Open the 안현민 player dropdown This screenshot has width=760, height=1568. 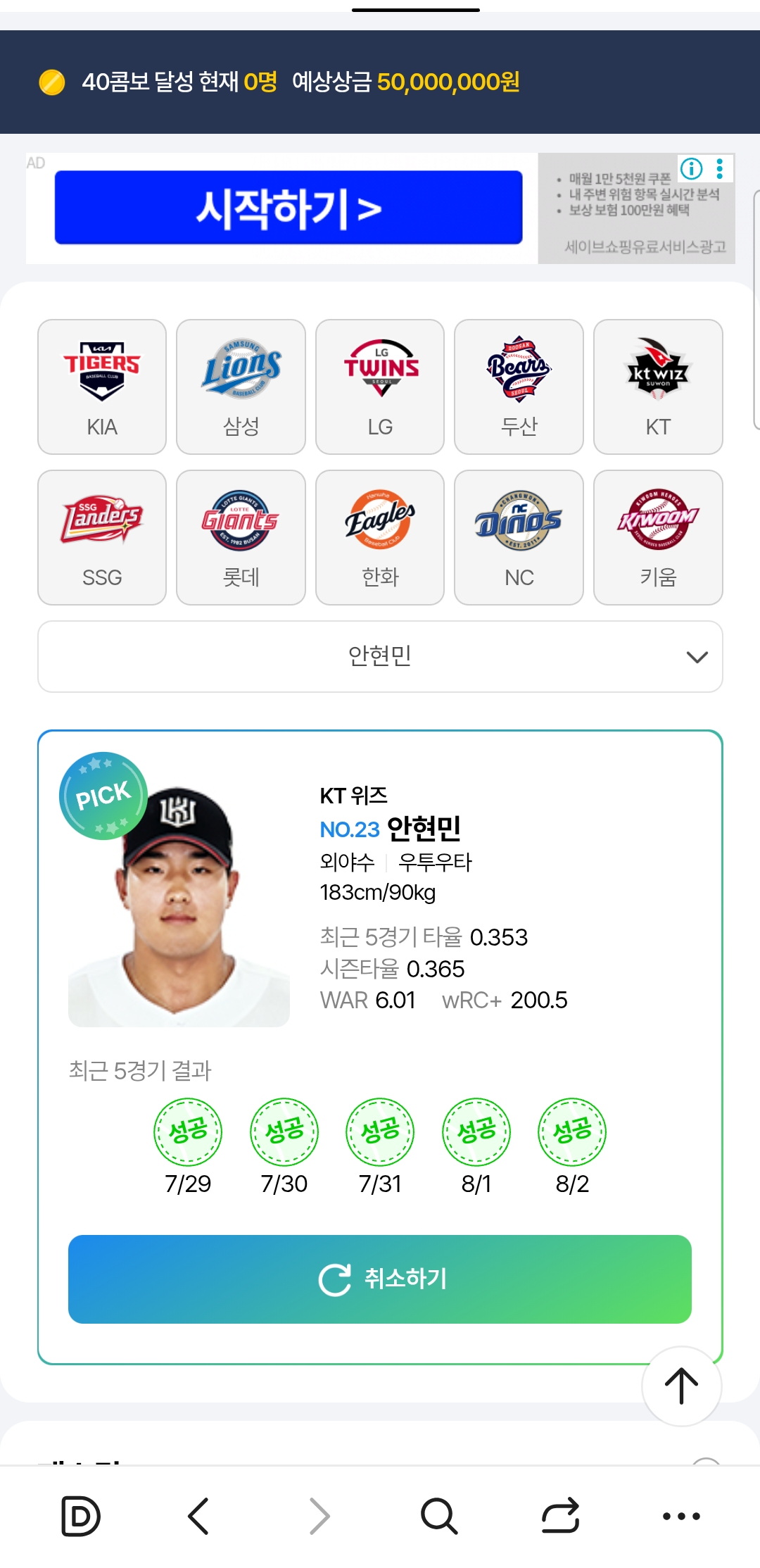click(x=380, y=656)
